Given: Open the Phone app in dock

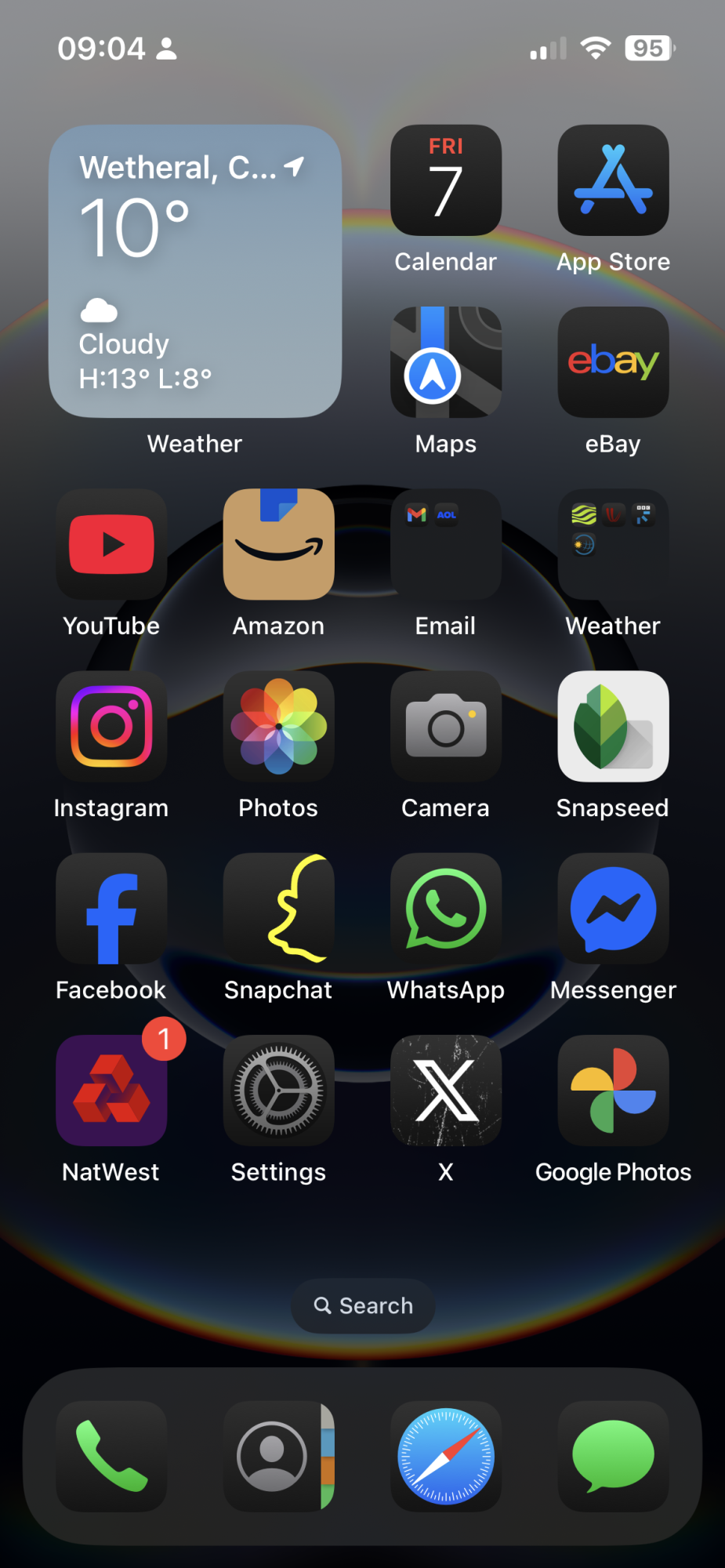Looking at the screenshot, I should point(111,1456).
